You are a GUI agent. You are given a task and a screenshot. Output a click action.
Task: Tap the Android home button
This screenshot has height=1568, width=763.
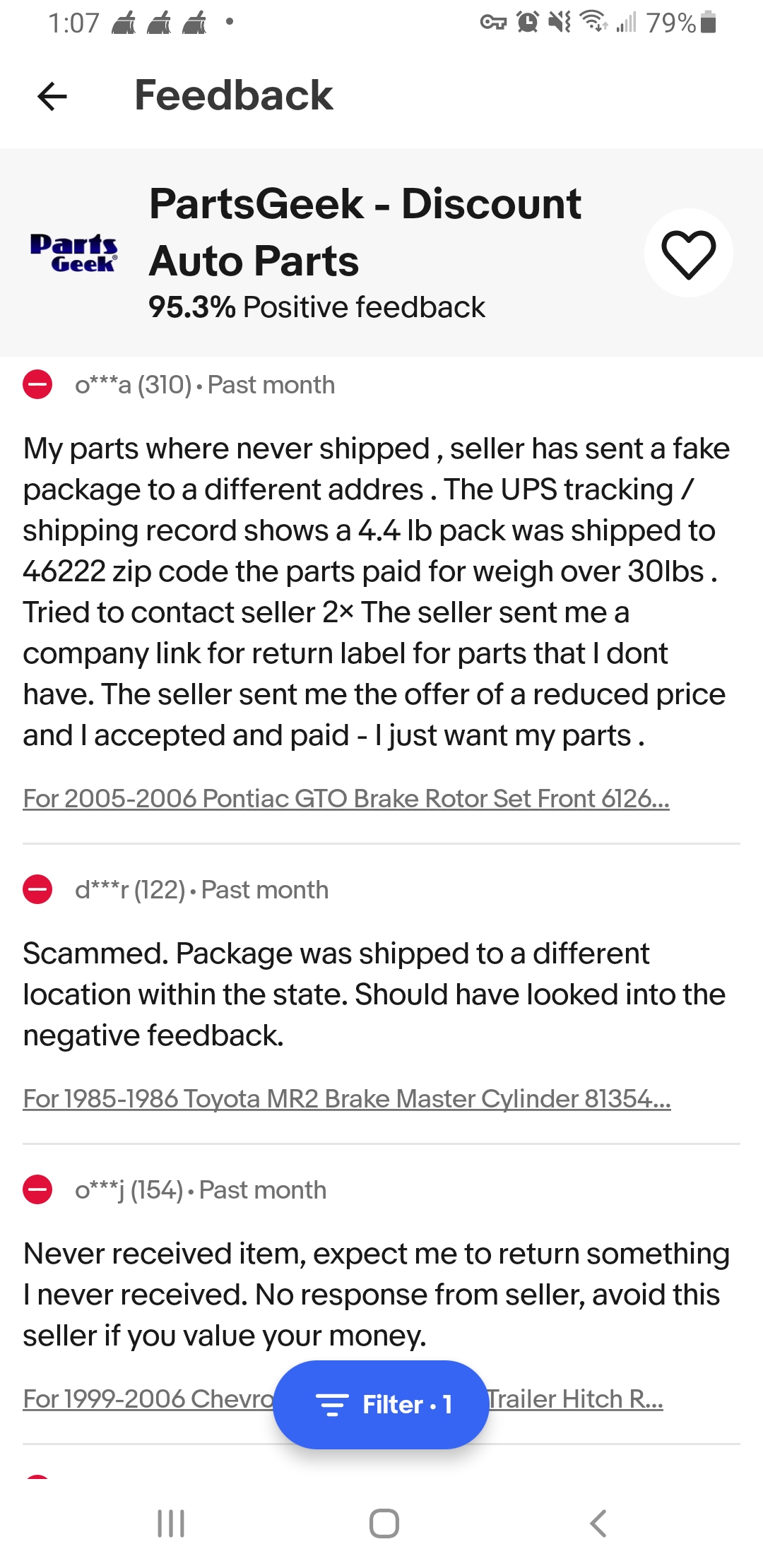coord(381,1523)
